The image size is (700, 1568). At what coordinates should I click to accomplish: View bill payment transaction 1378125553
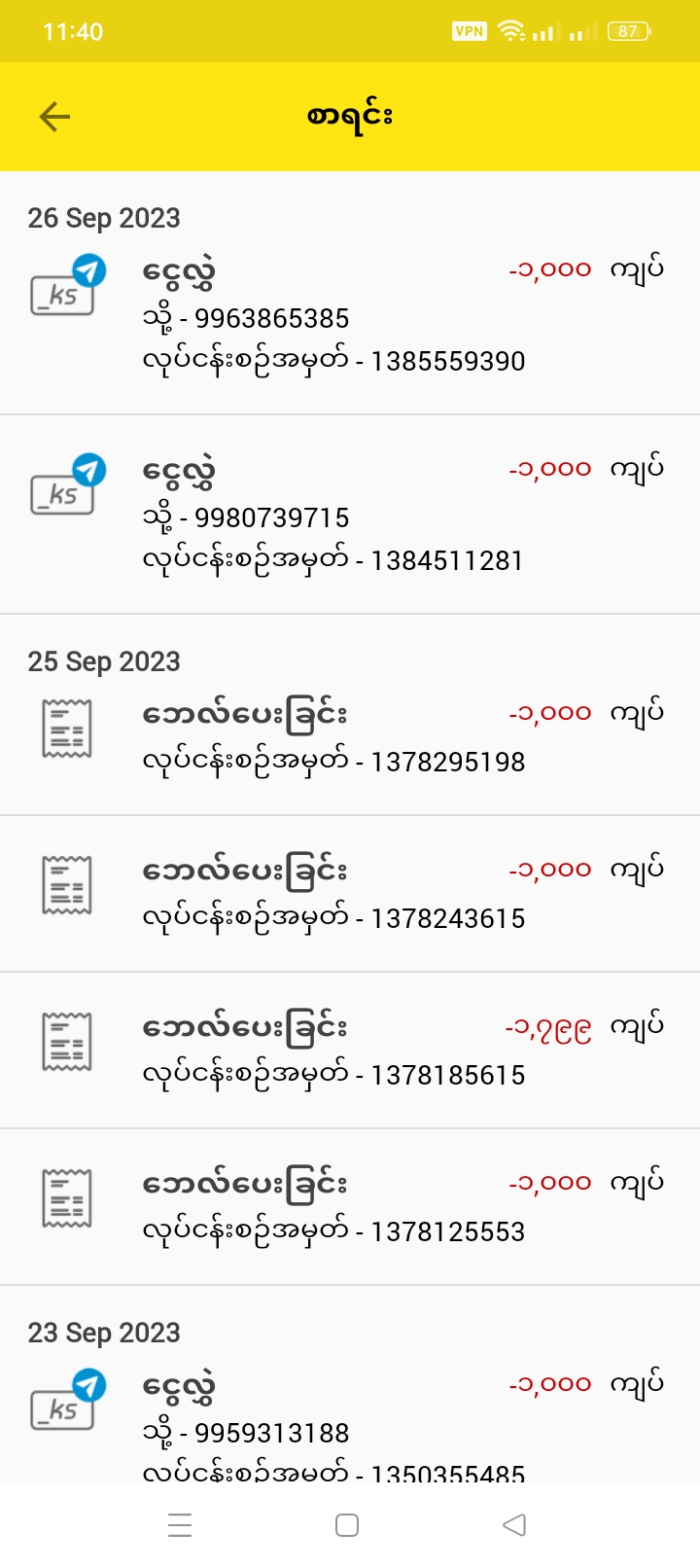(350, 1207)
